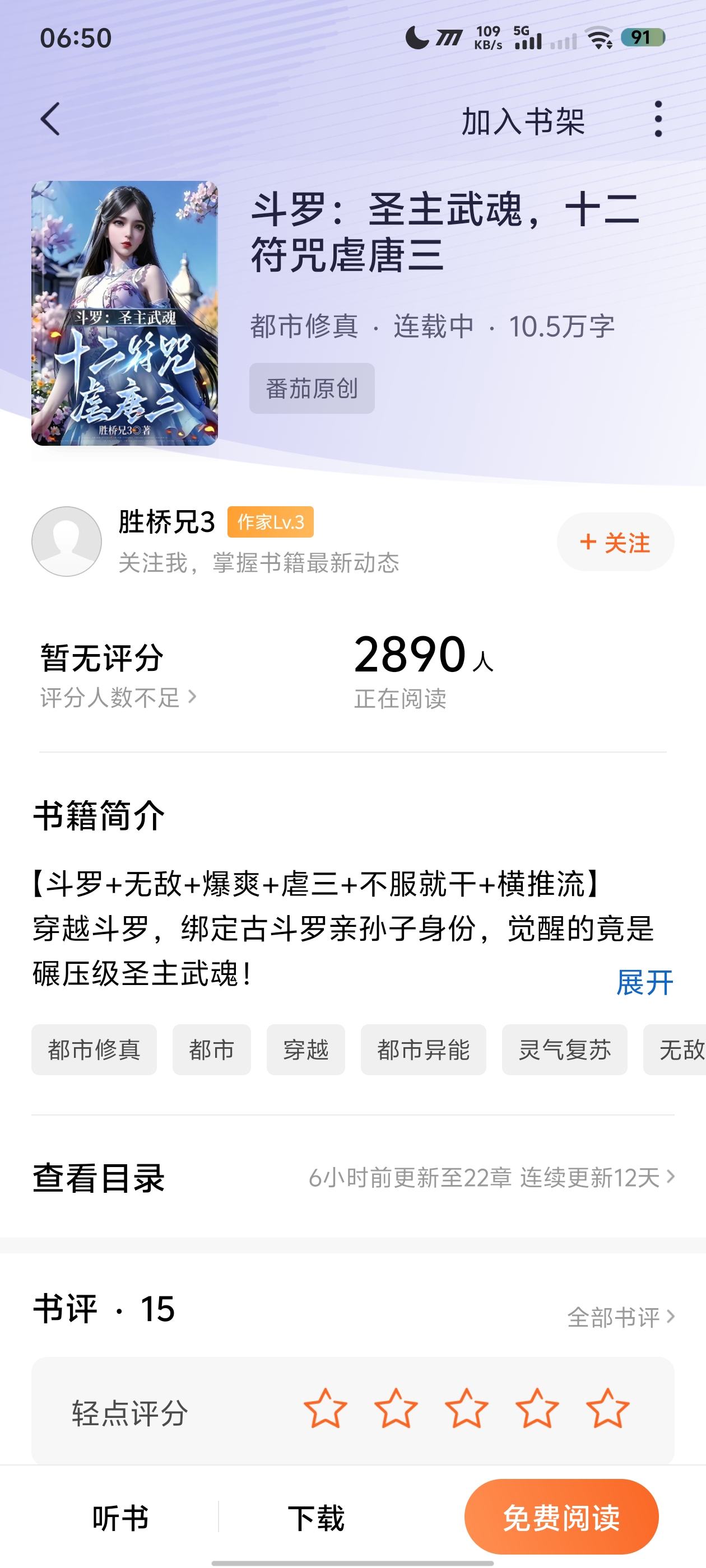Rate the book five stars
706x1568 pixels.
point(607,1408)
